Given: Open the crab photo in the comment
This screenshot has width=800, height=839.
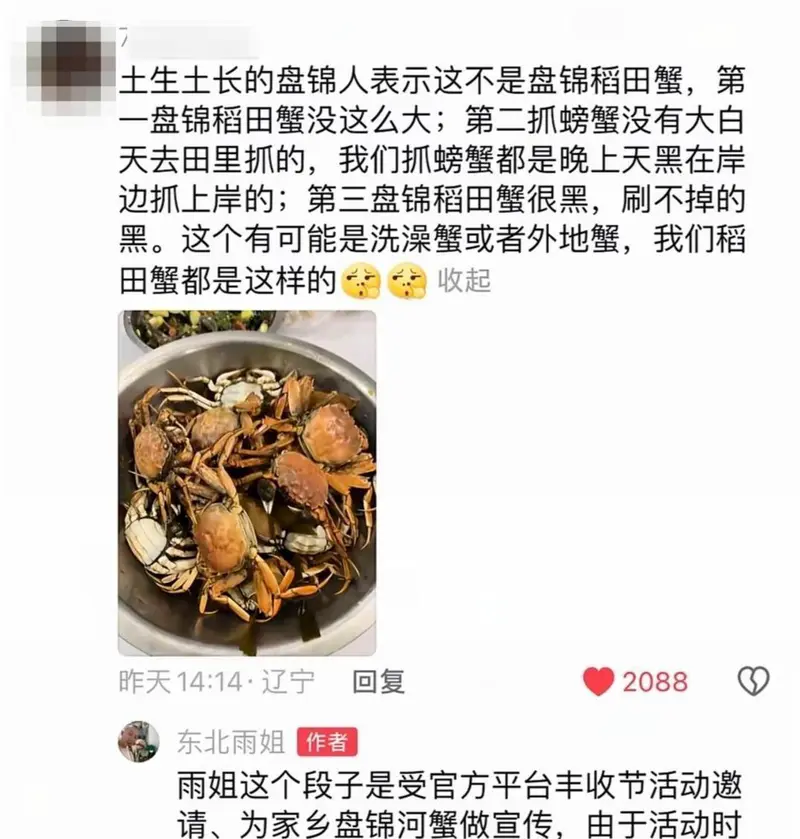Looking at the screenshot, I should (x=247, y=483).
